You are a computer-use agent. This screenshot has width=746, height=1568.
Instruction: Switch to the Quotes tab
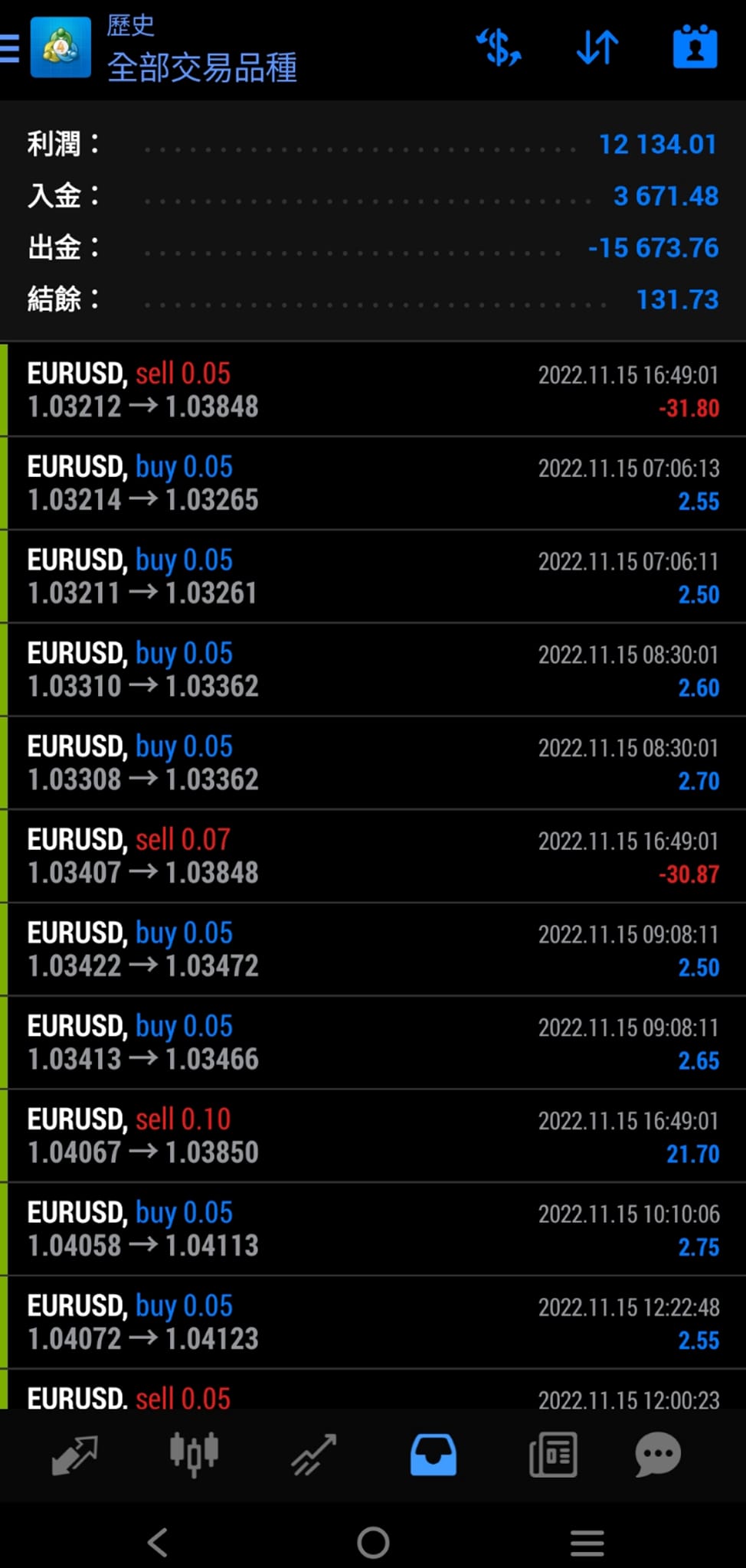tap(74, 1455)
